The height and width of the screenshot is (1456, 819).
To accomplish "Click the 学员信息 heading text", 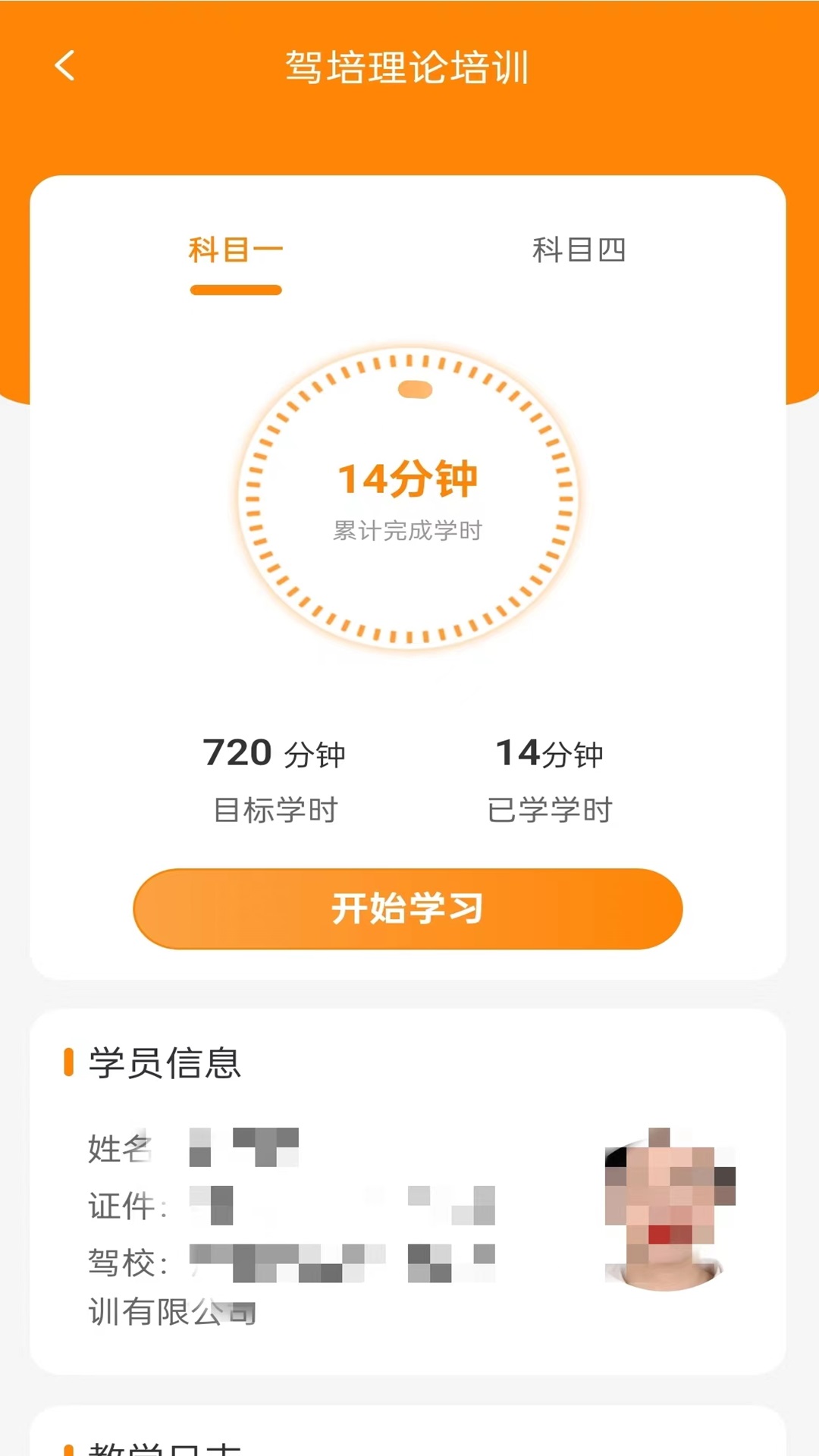I will tap(163, 1062).
